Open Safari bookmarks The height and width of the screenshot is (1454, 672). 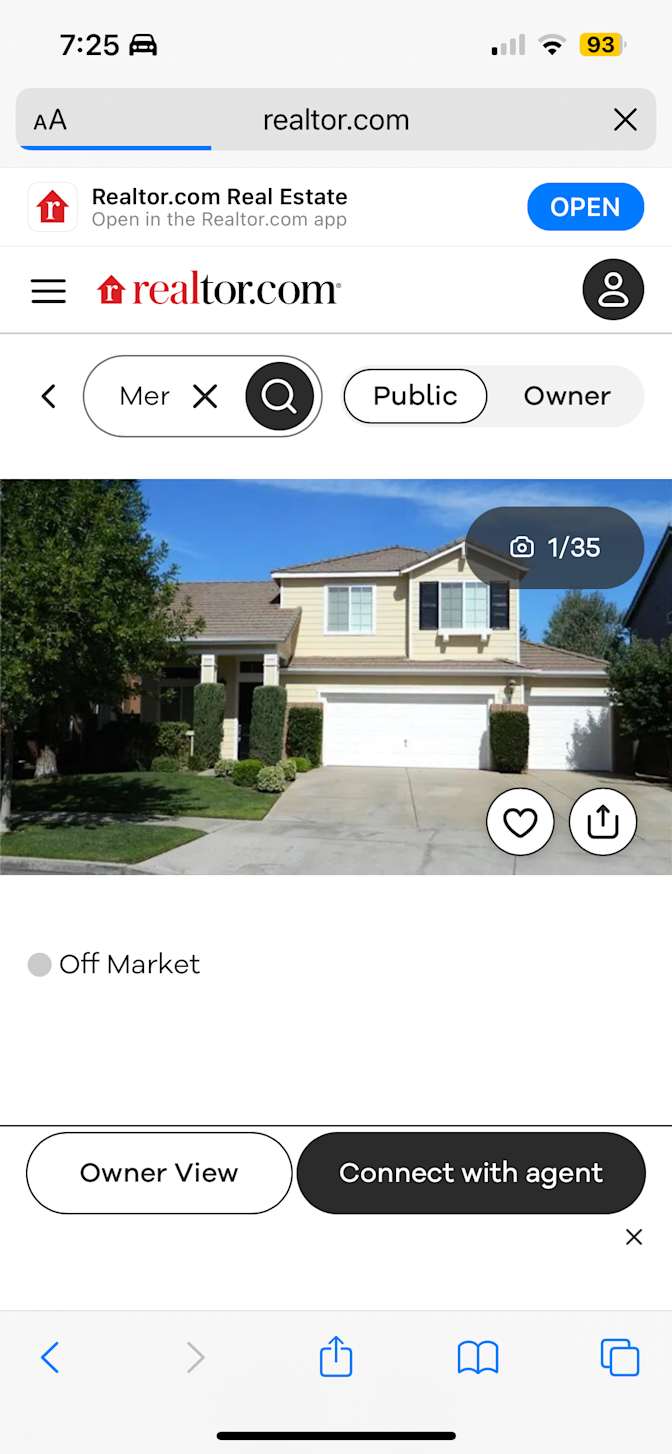(478, 1357)
